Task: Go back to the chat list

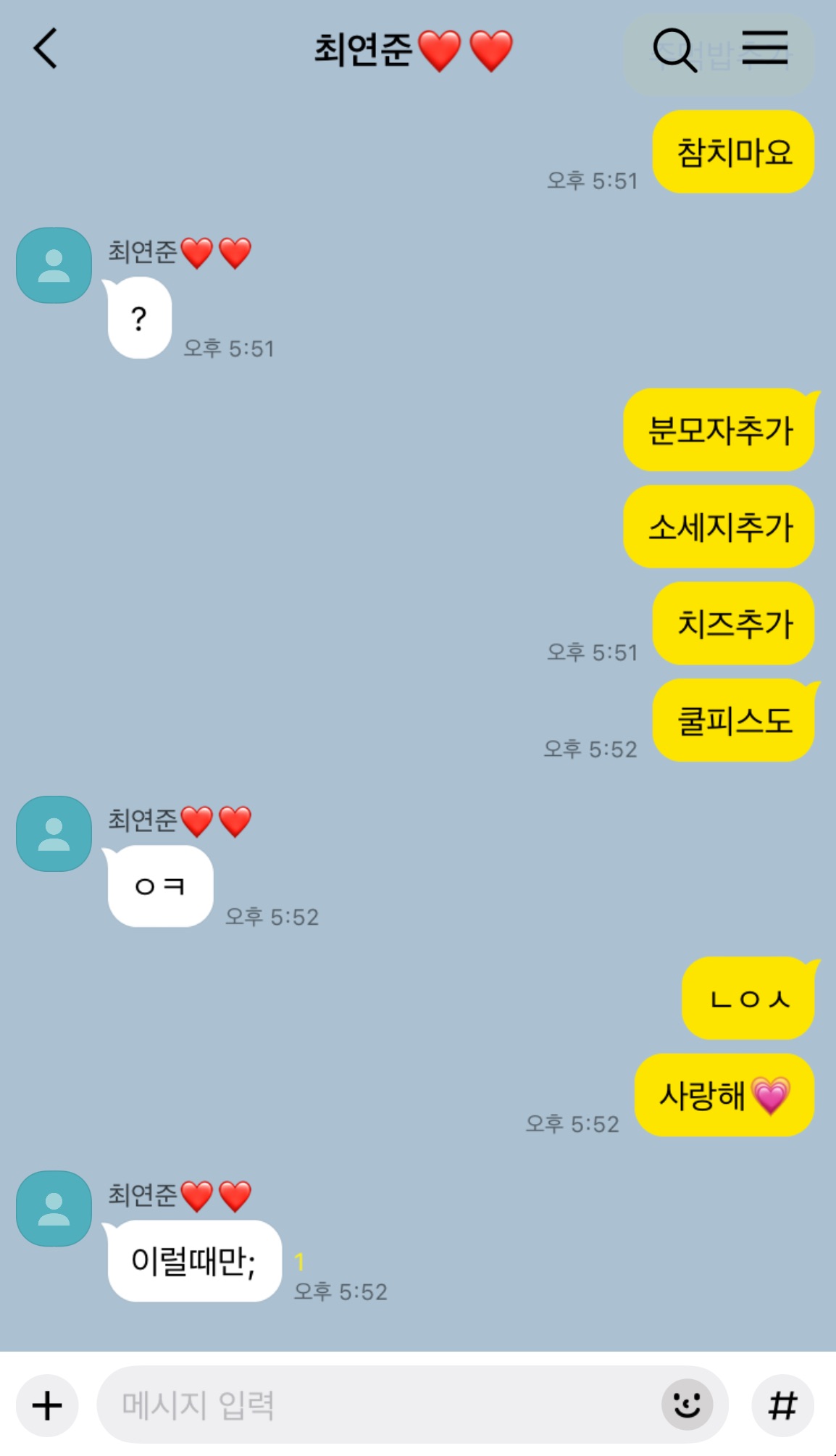Action: pos(45,49)
